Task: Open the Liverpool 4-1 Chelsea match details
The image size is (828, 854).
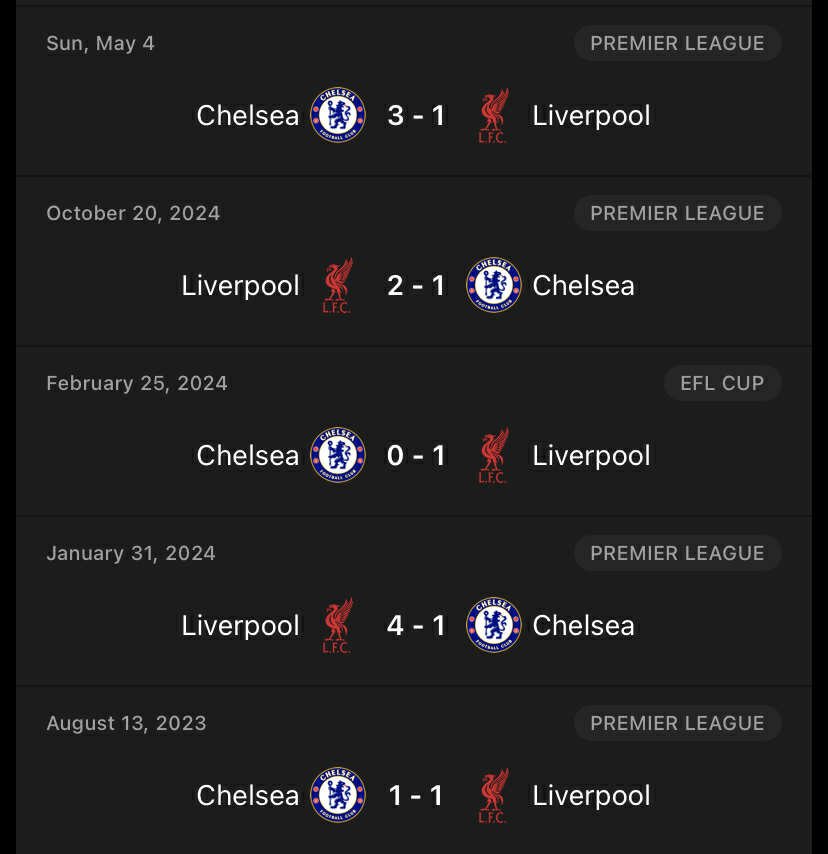Action: (x=416, y=625)
